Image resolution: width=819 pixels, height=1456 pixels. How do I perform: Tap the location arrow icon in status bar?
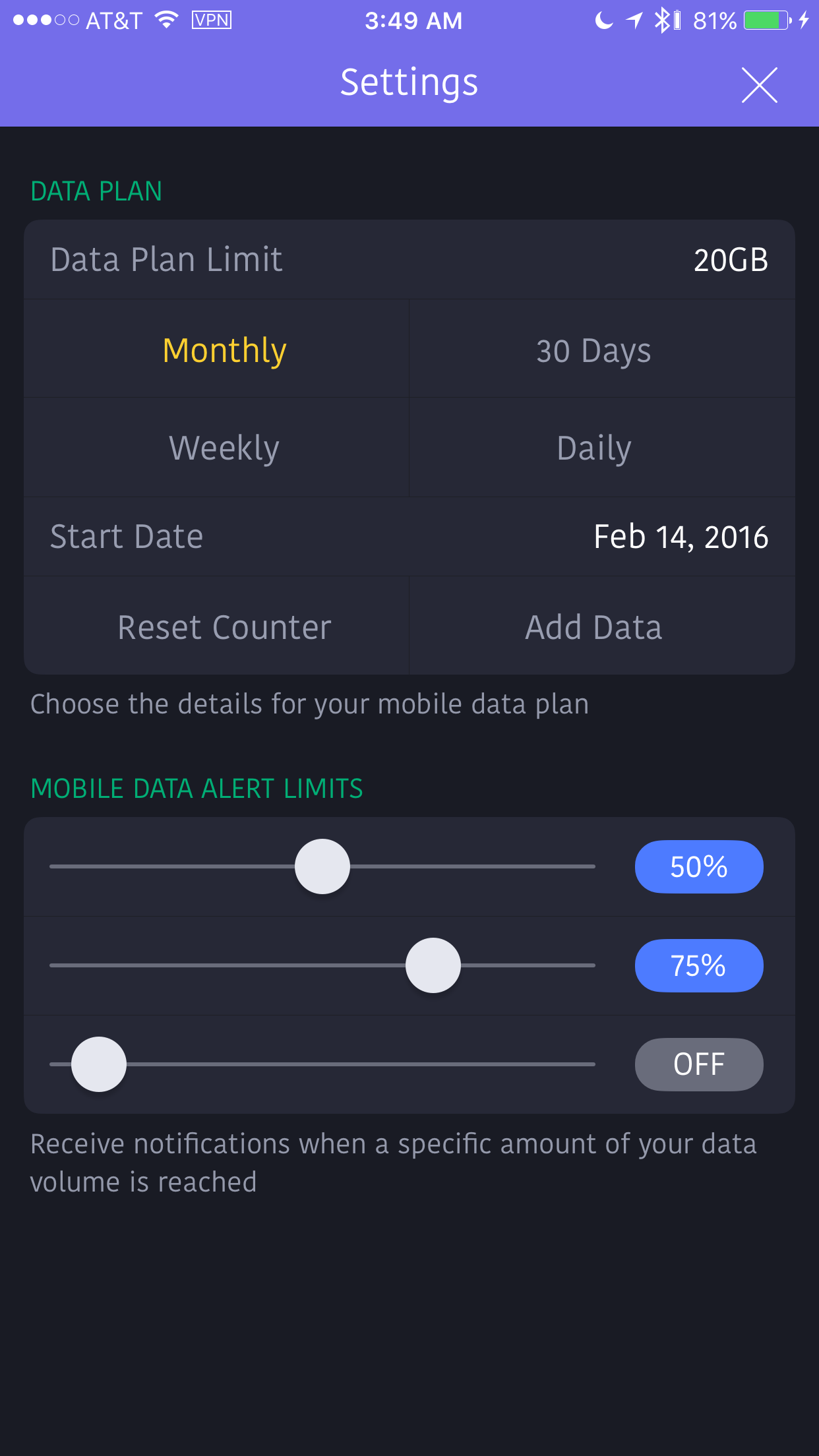click(634, 20)
